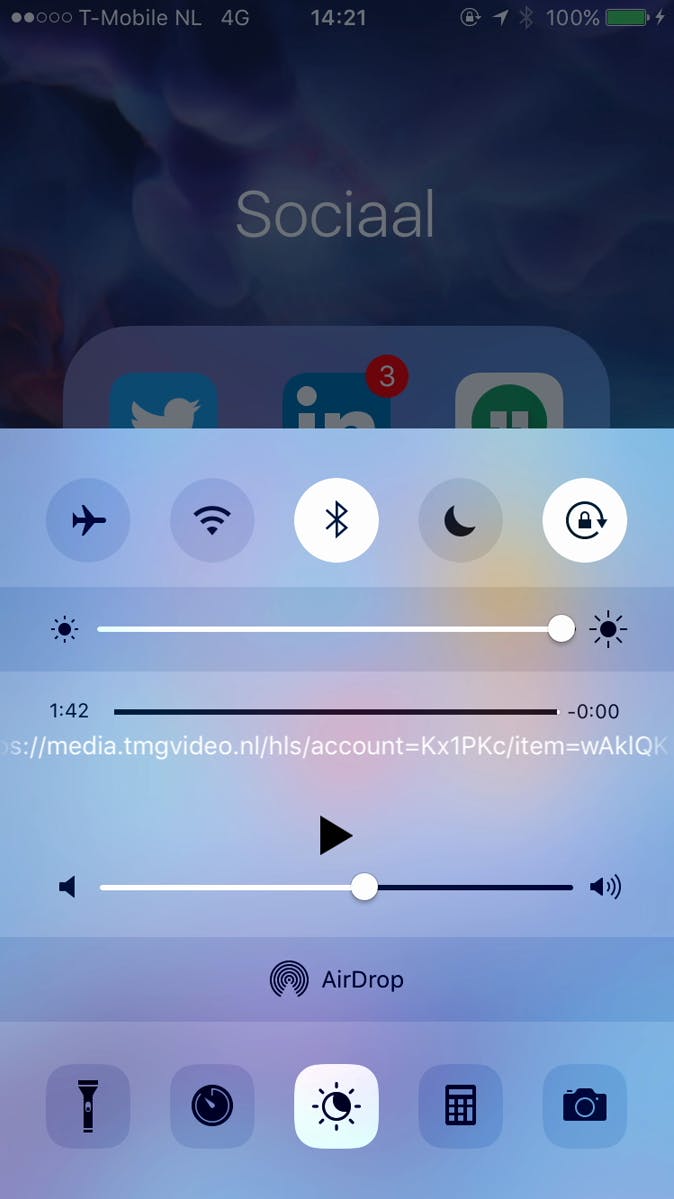Turn on the flashlight
This screenshot has width=674, height=1199.
[89, 1106]
